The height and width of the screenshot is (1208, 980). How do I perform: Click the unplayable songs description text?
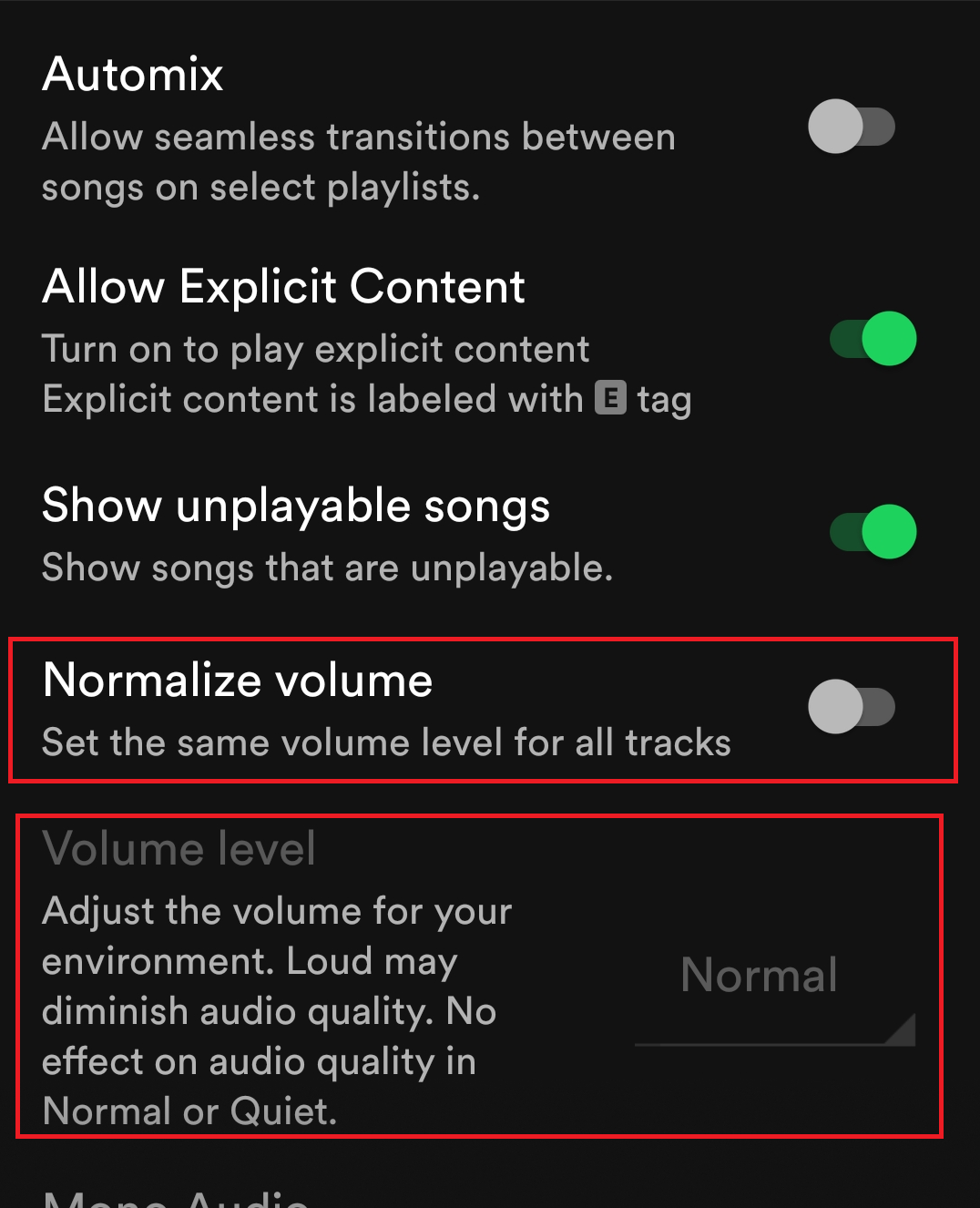tap(327, 567)
